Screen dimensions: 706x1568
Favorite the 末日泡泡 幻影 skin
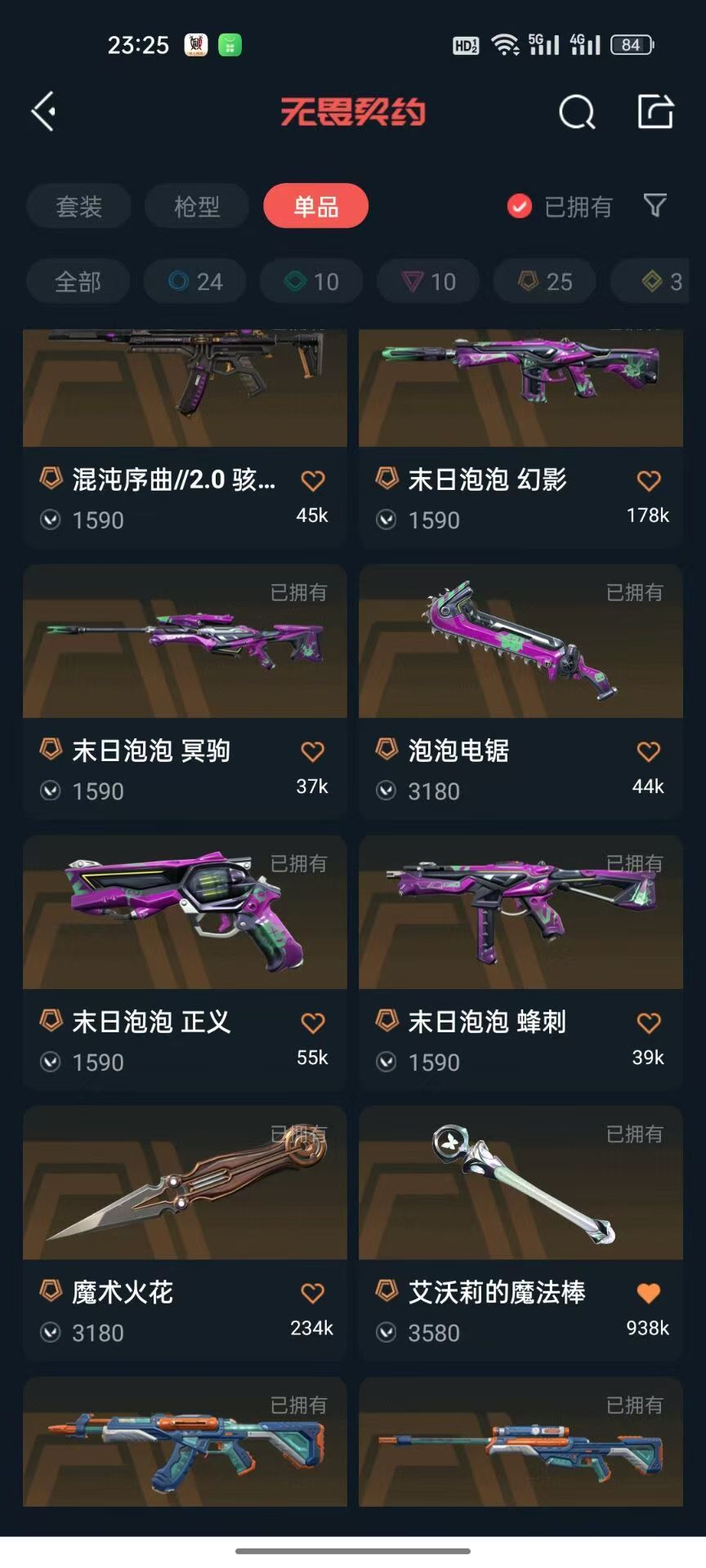coord(648,480)
